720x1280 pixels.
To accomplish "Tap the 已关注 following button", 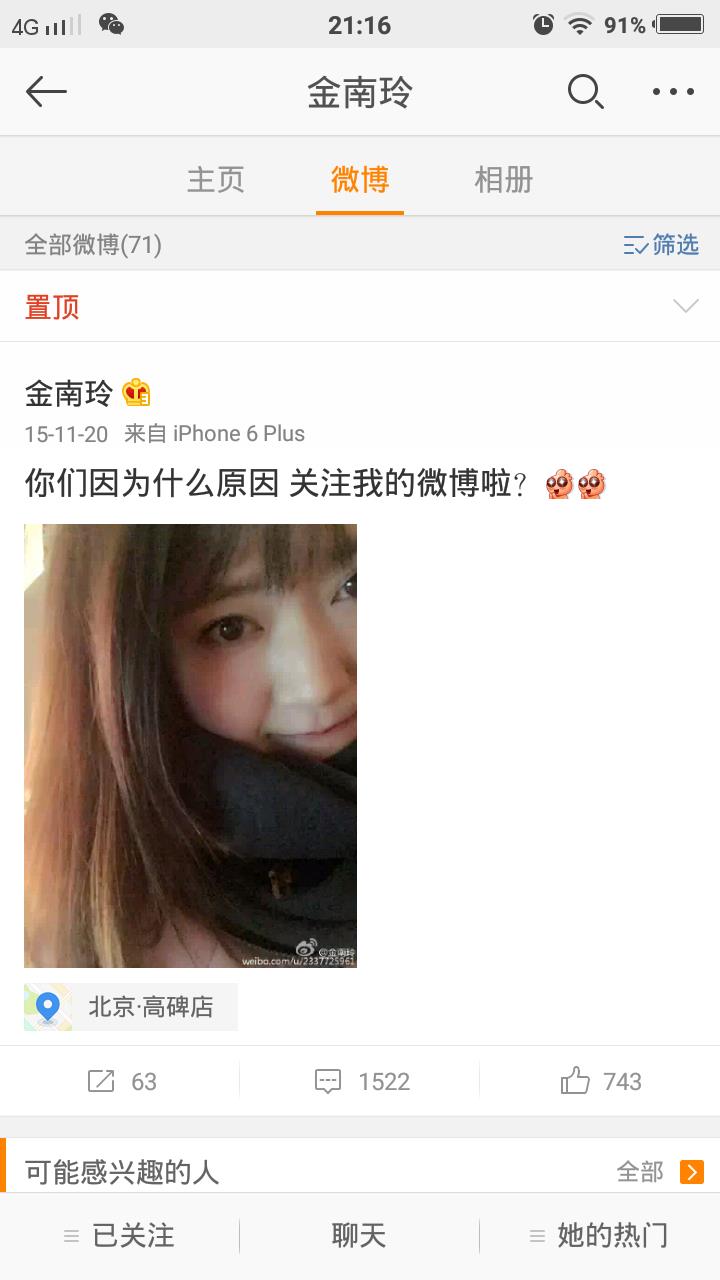I will 120,1236.
